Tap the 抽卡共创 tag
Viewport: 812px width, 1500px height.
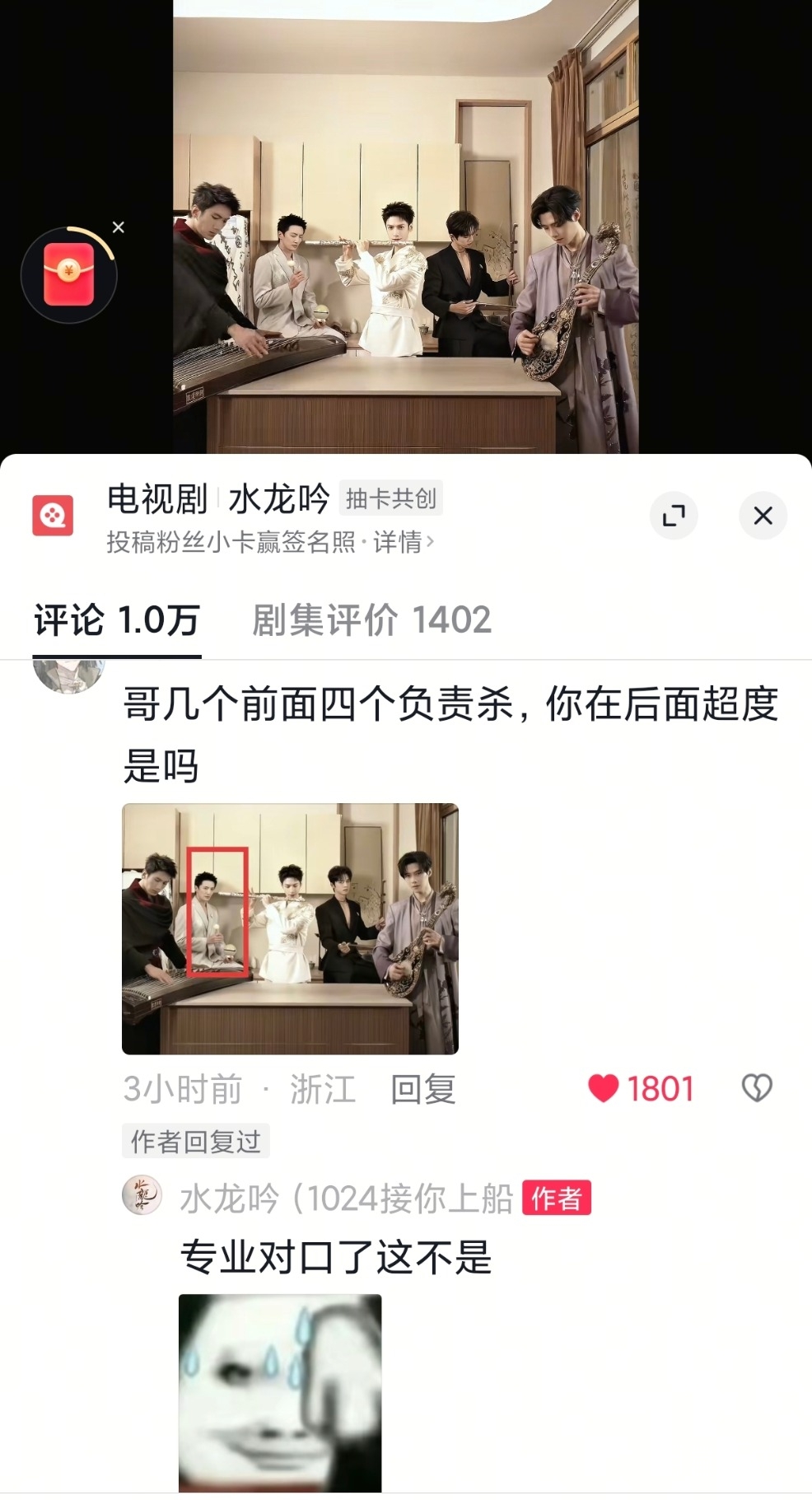point(390,498)
